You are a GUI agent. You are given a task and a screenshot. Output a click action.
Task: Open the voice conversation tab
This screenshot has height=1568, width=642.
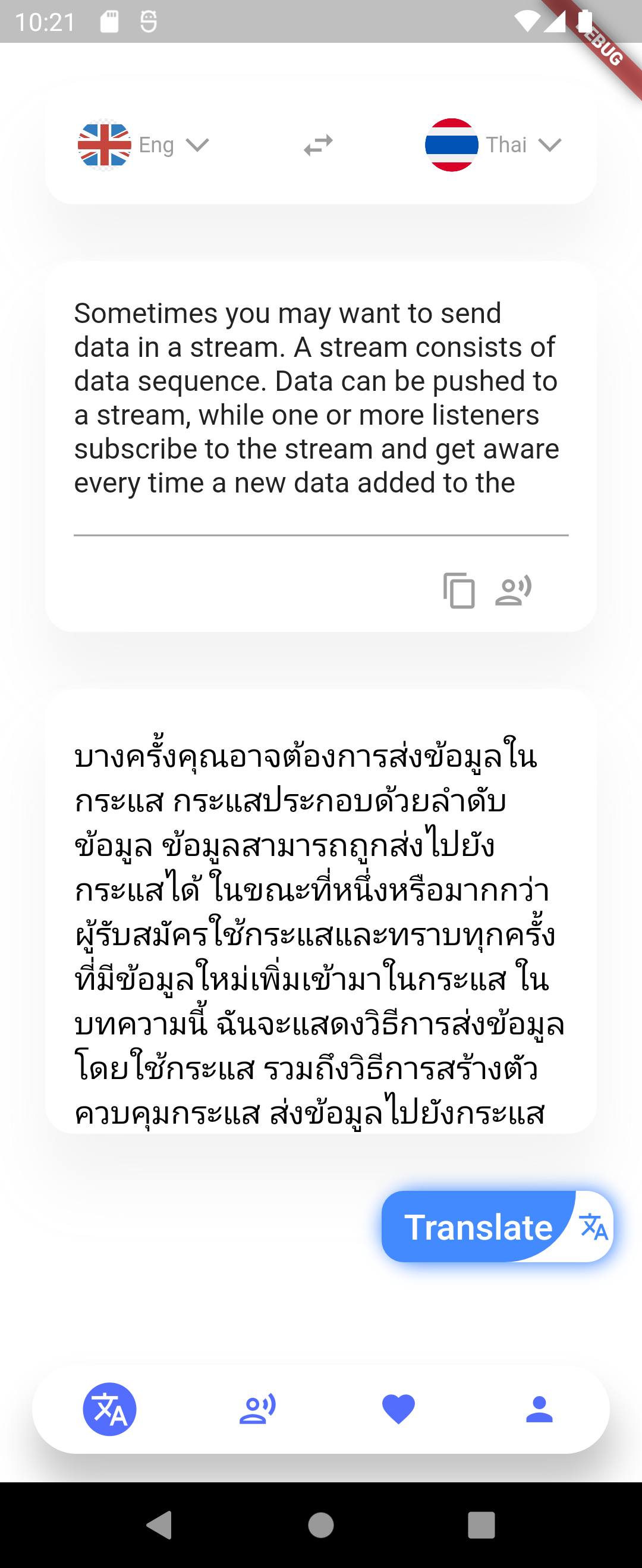(257, 1409)
